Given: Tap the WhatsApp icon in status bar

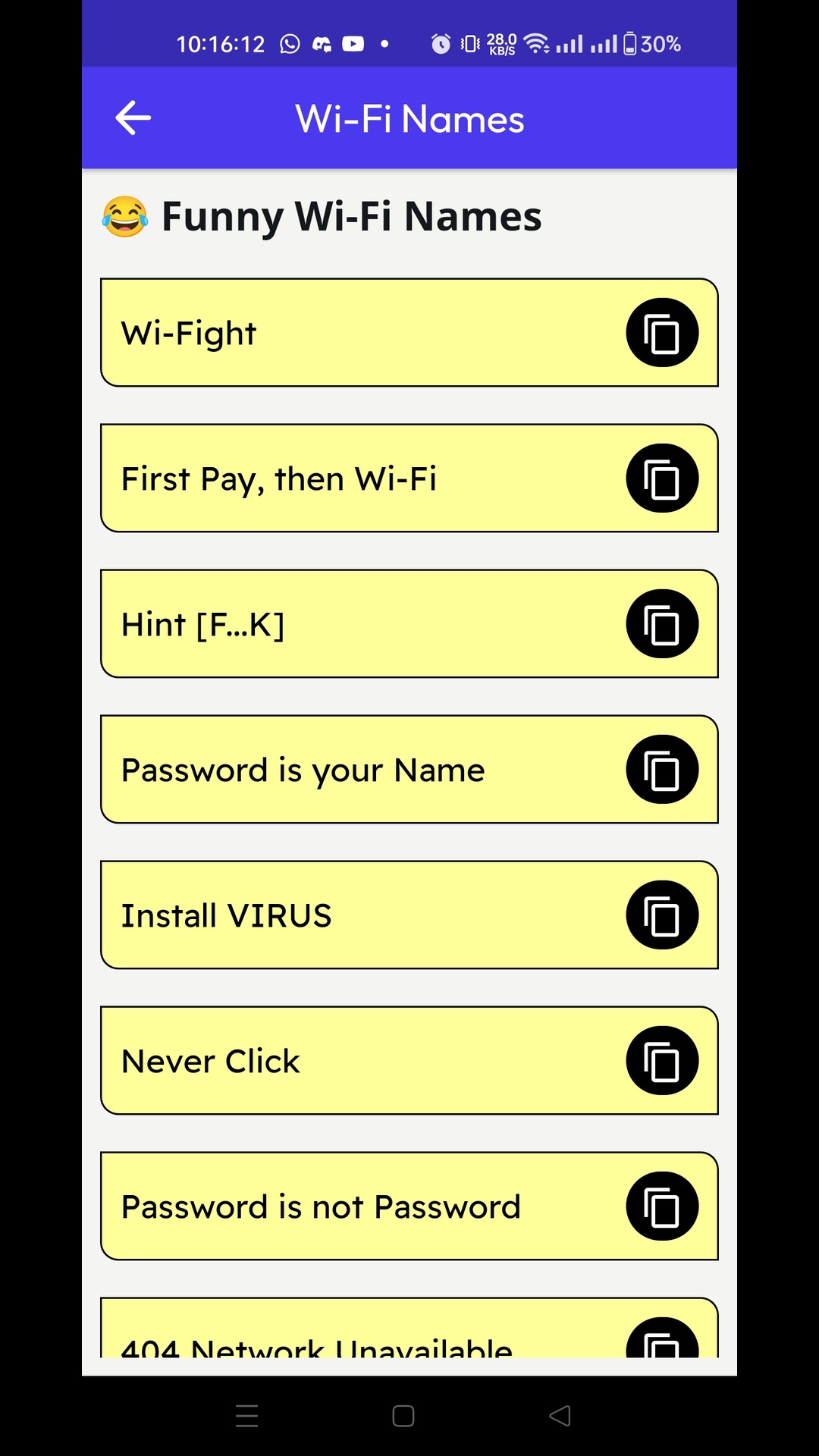Looking at the screenshot, I should pyautogui.click(x=290, y=43).
